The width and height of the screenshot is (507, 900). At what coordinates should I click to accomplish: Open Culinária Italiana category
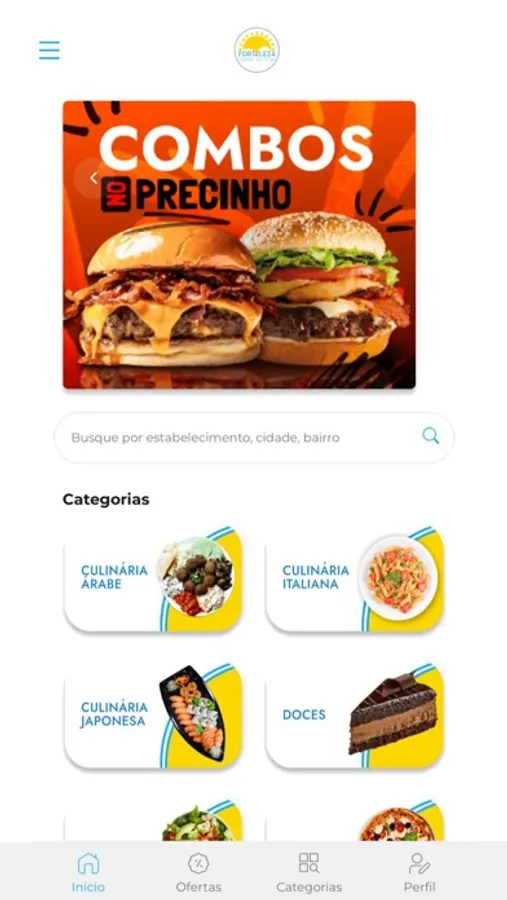[x=355, y=579]
